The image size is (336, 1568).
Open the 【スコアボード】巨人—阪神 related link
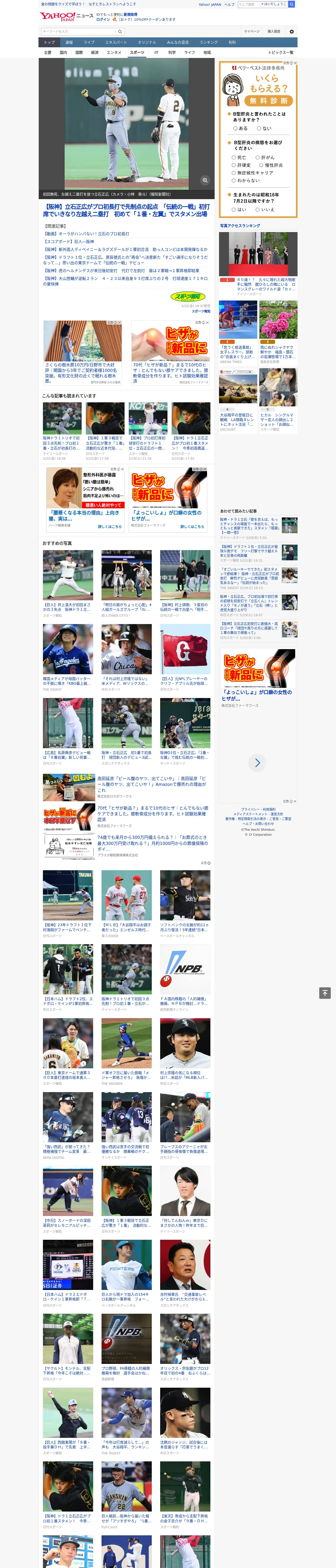point(68,242)
